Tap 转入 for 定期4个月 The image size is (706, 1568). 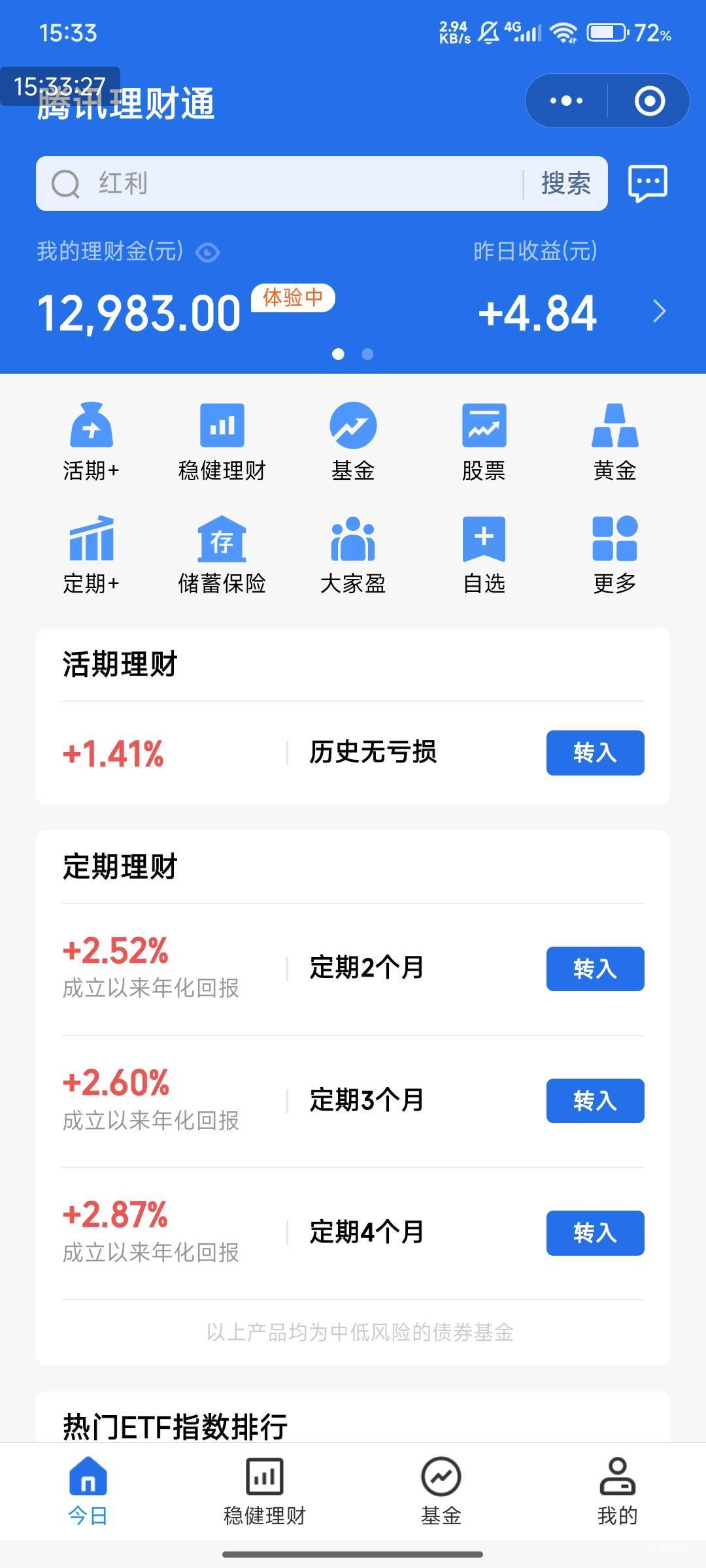coord(595,1233)
